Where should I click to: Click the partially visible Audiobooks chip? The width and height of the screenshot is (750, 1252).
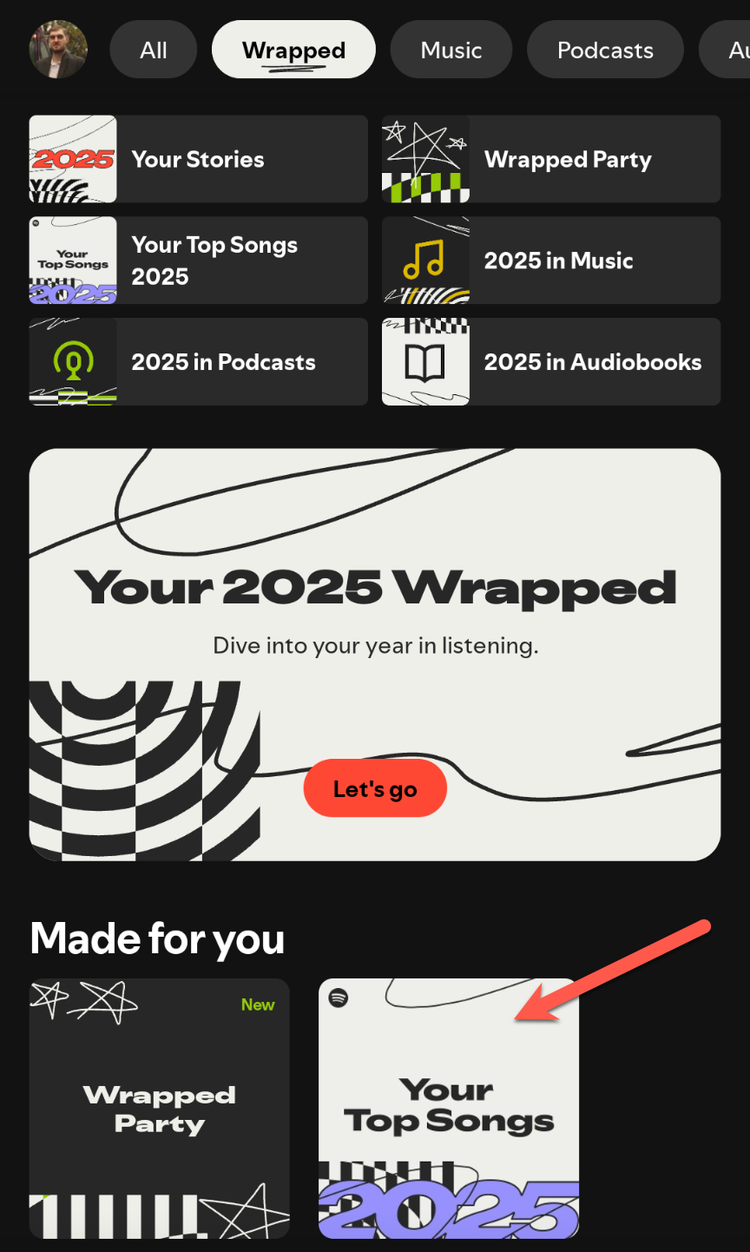(x=732, y=49)
